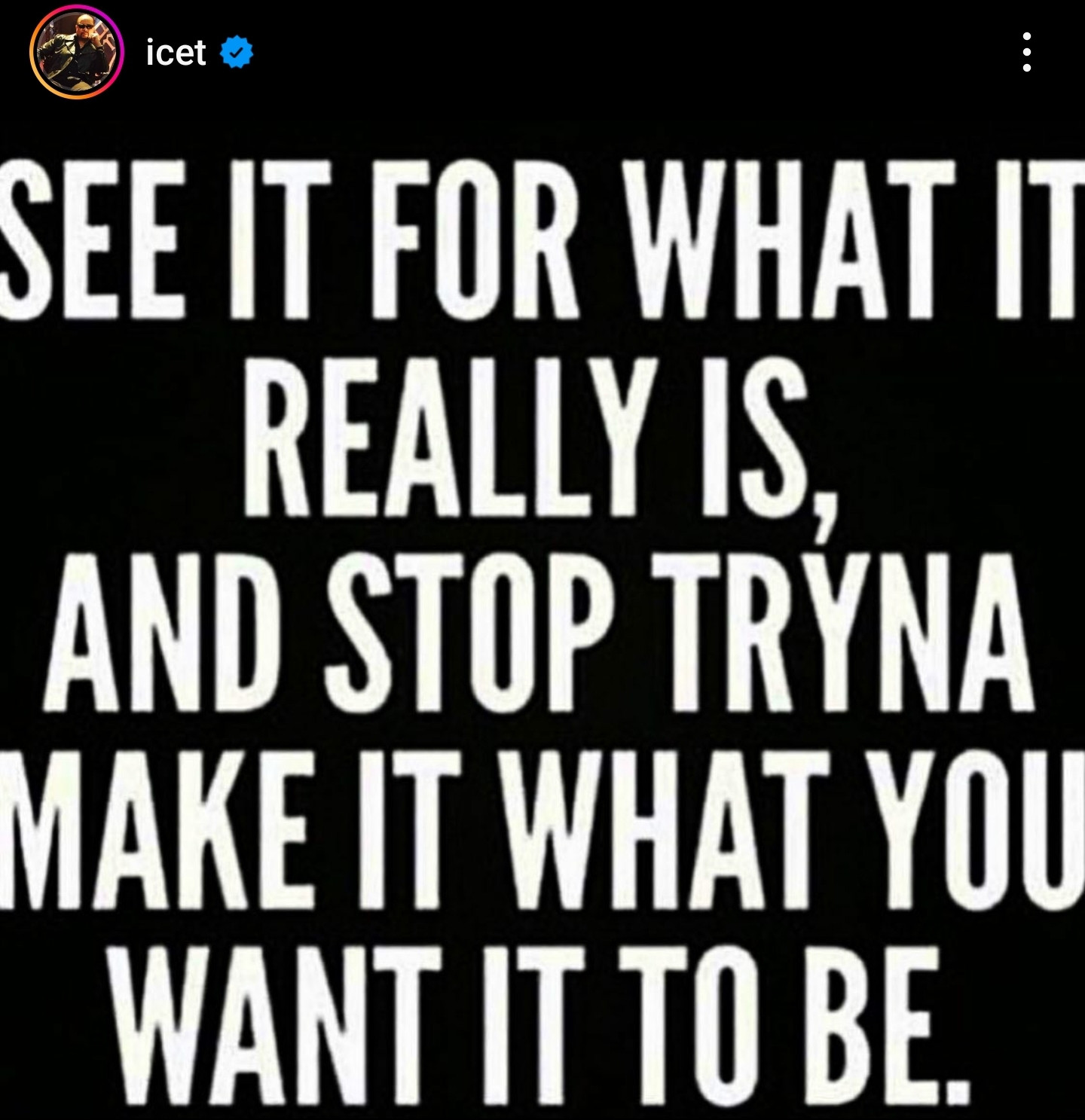The height and width of the screenshot is (1120, 1085).
Task: Visit the icet profile via username
Action: (176, 53)
